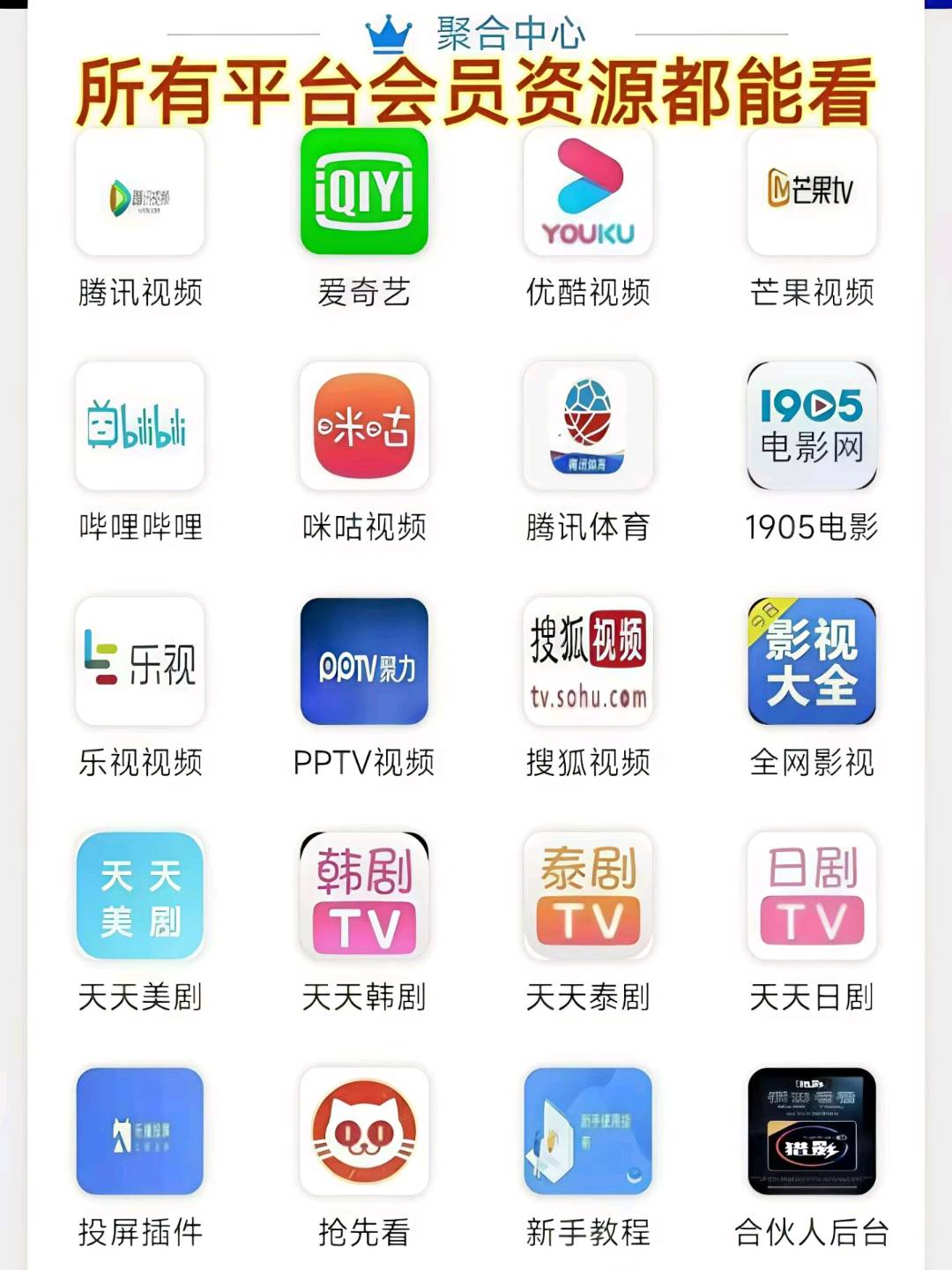Launch the 天天韩剧 Korean drama TV app
Viewport: 952px width, 1270px height.
(x=364, y=896)
